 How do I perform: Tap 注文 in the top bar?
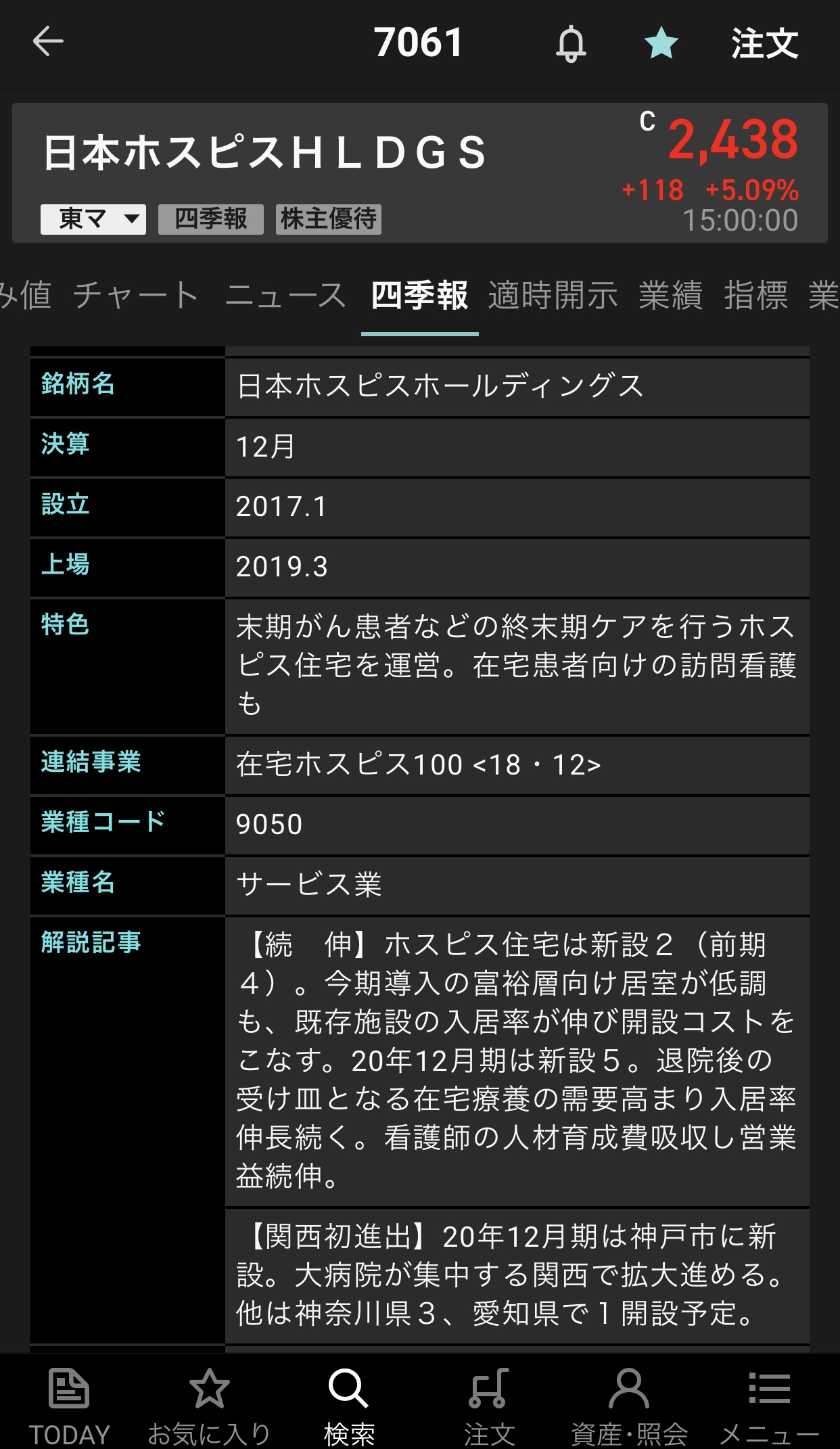tap(764, 43)
